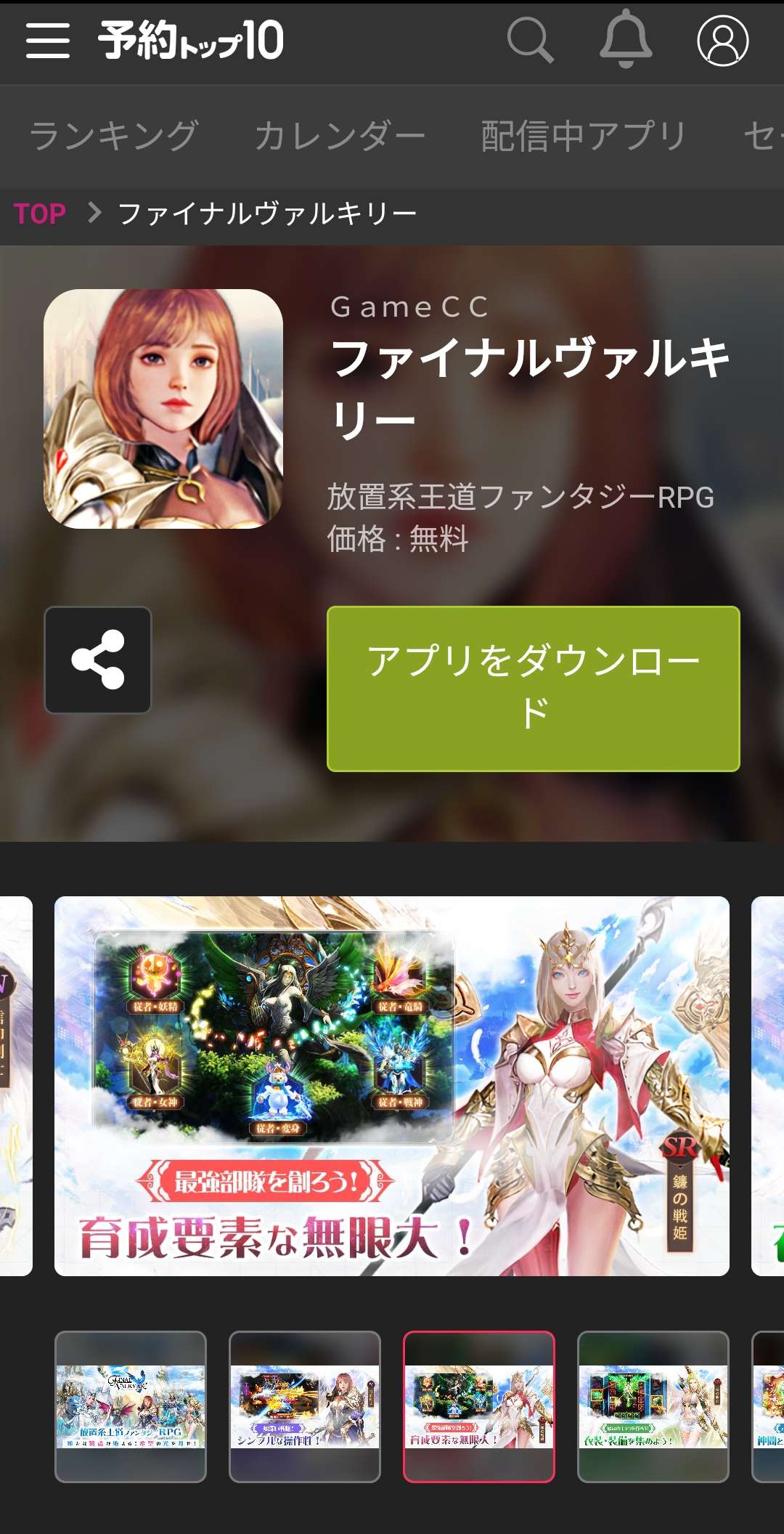The image size is (784, 1534).
Task: Switch to the 配信中アプリ tab
Action: [x=584, y=136]
